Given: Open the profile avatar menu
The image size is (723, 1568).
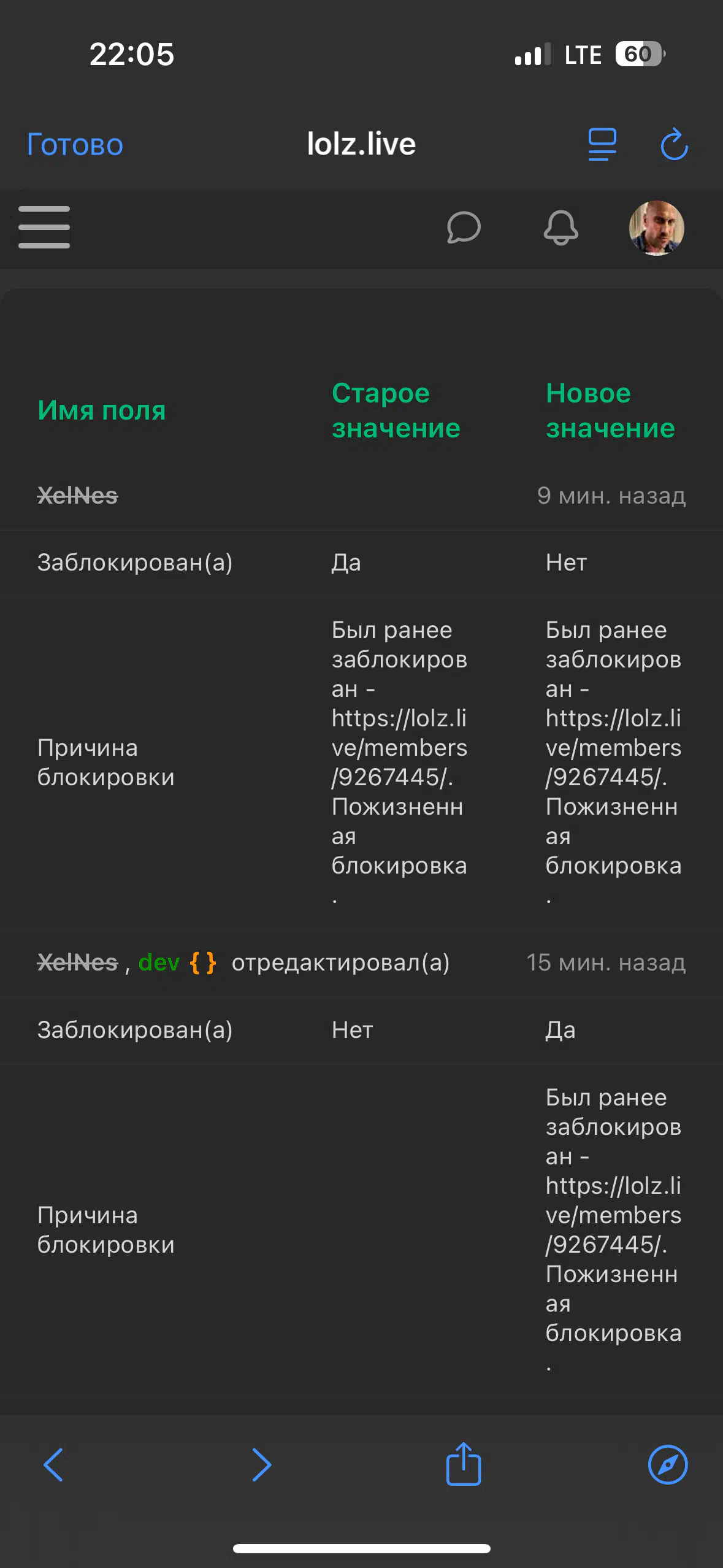Looking at the screenshot, I should click(x=656, y=228).
